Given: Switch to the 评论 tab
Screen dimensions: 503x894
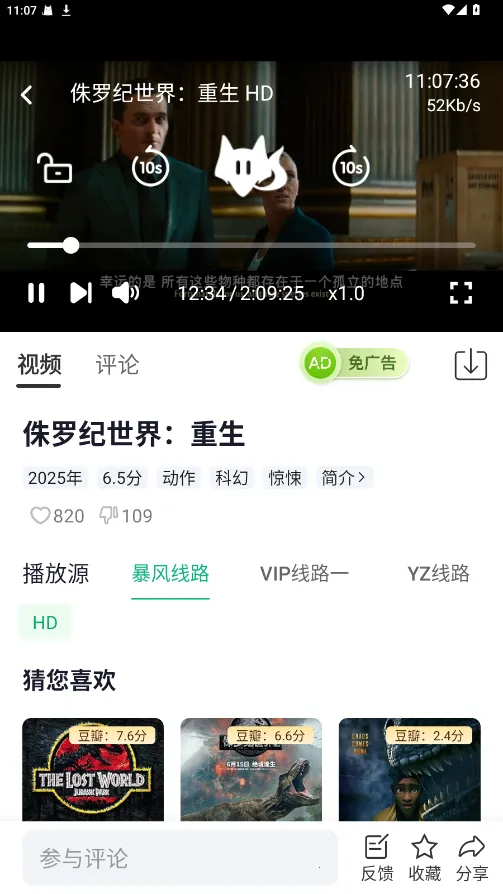Looking at the screenshot, I should (117, 365).
